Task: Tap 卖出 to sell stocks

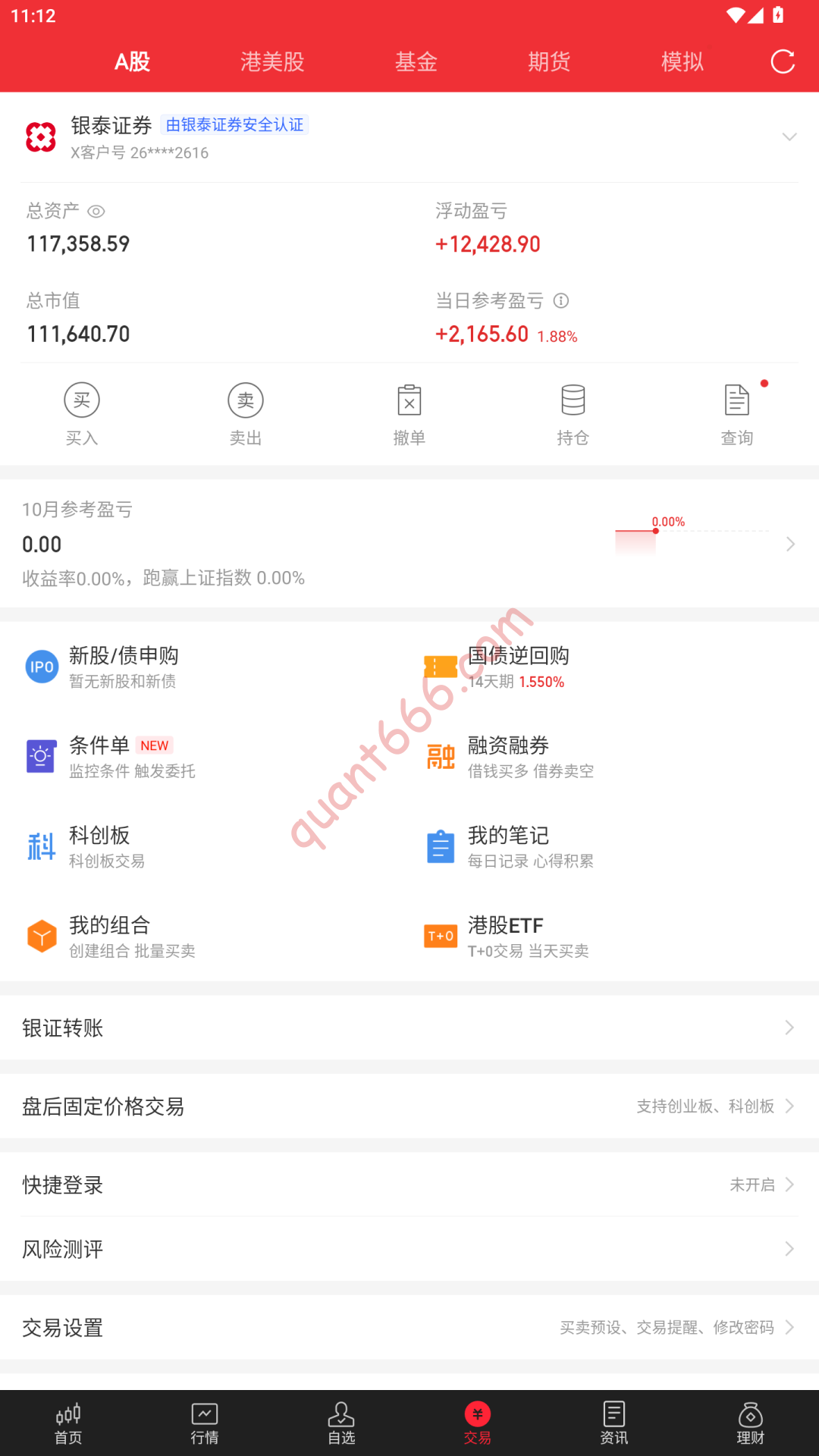Action: tap(246, 415)
